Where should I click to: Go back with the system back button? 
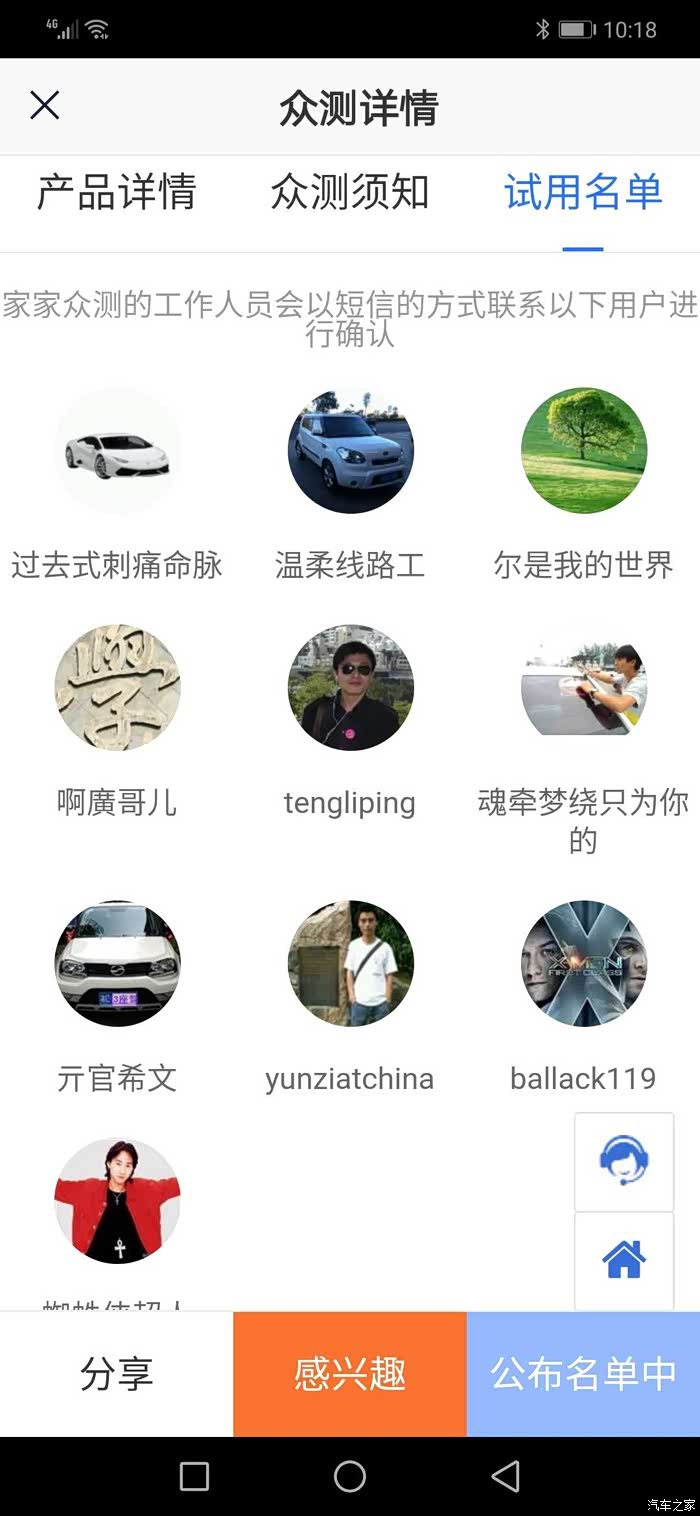coord(506,1476)
